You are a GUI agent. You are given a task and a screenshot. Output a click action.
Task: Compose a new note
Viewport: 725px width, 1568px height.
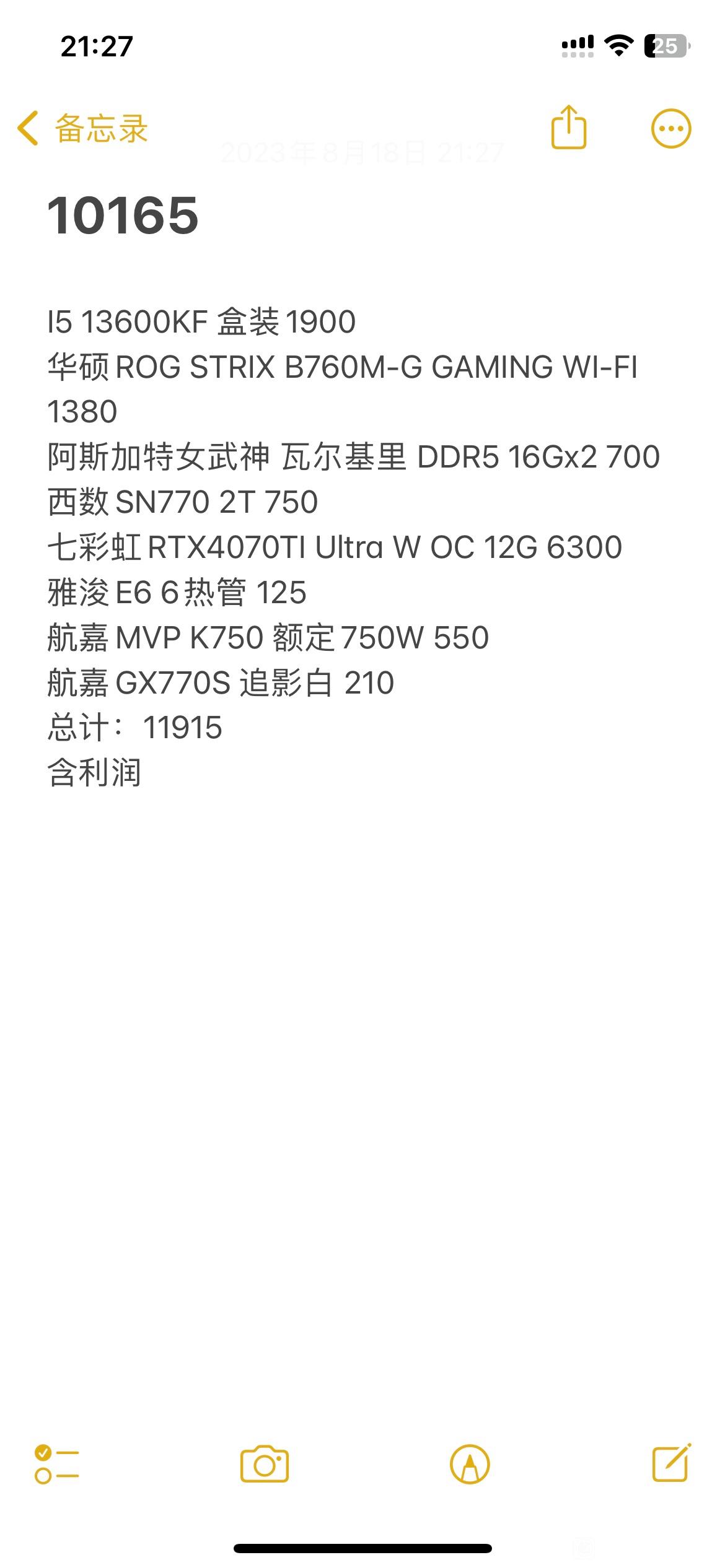(x=672, y=1463)
